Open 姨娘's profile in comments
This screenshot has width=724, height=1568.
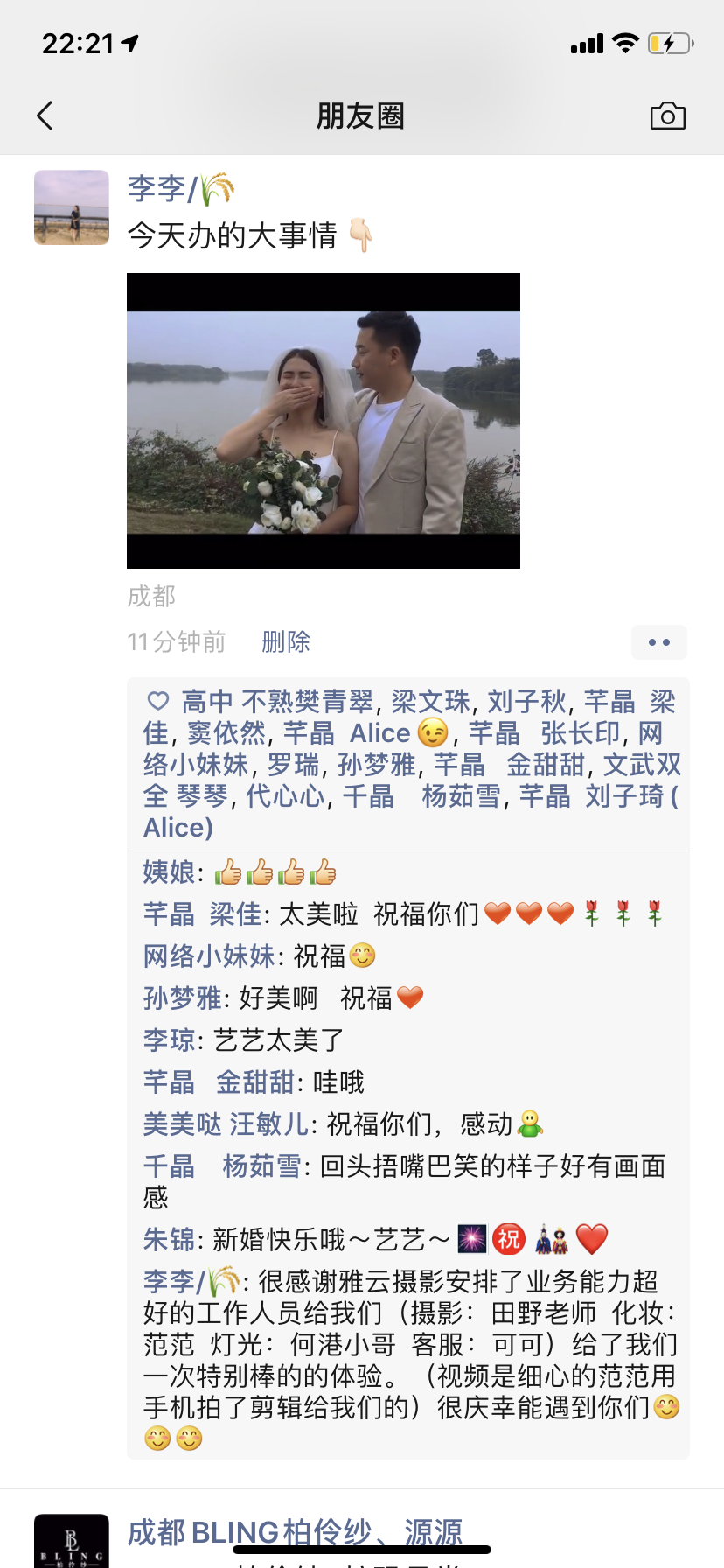click(x=170, y=872)
